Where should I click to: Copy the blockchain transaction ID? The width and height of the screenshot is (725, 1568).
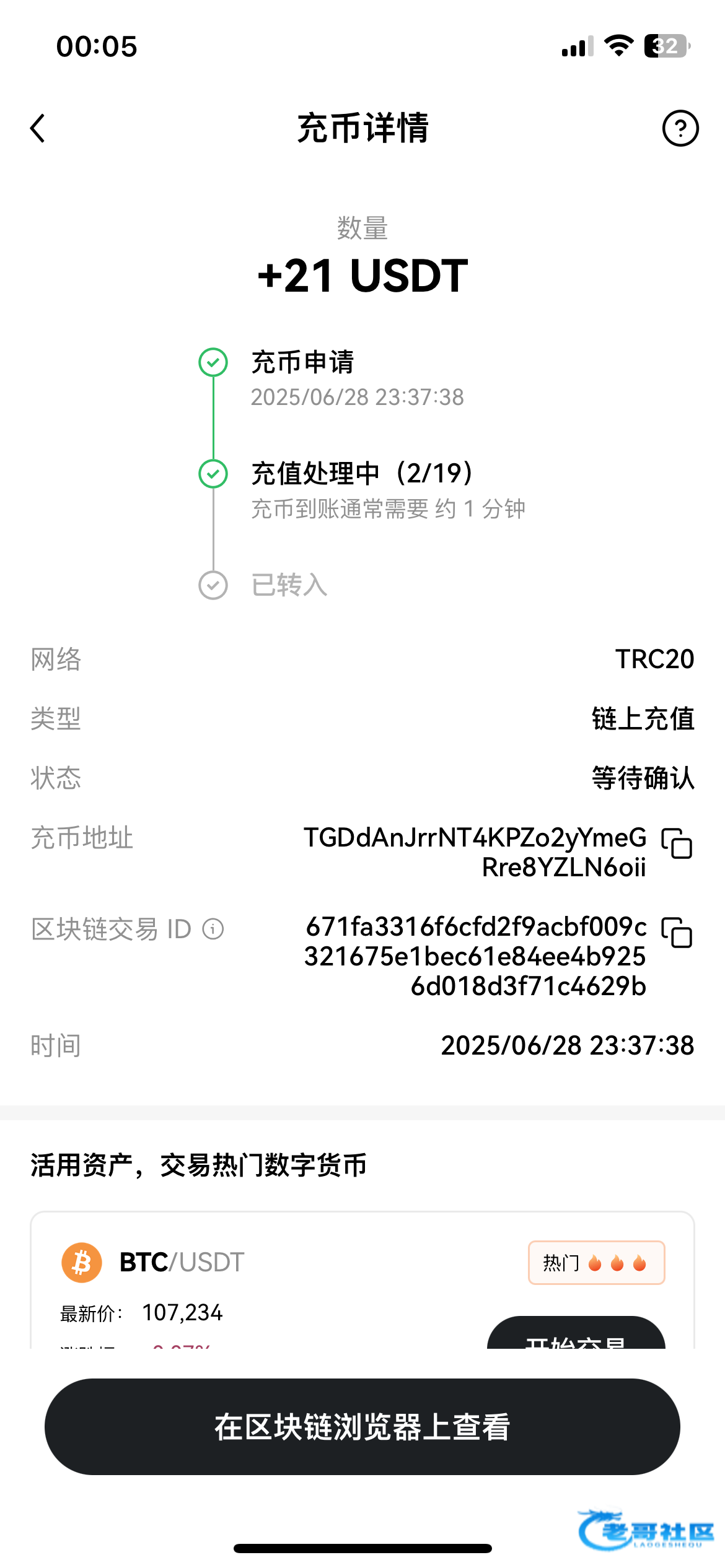point(677,932)
